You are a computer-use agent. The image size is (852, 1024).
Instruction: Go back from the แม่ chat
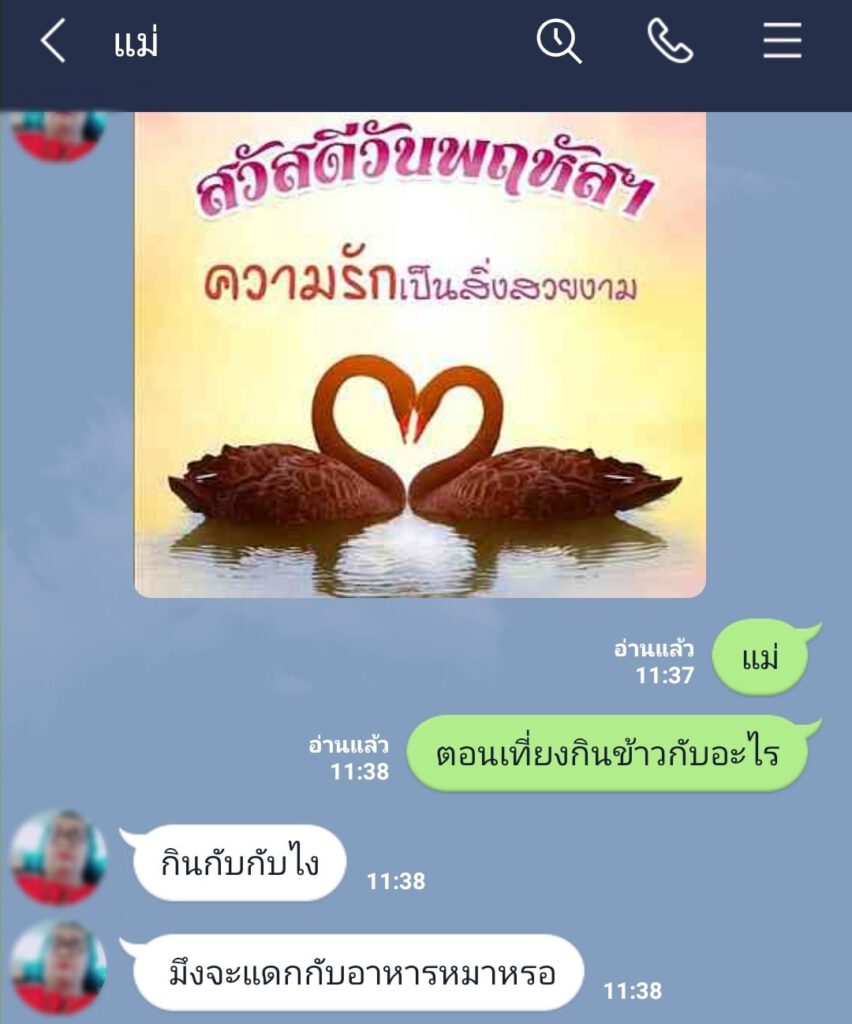click(x=52, y=42)
